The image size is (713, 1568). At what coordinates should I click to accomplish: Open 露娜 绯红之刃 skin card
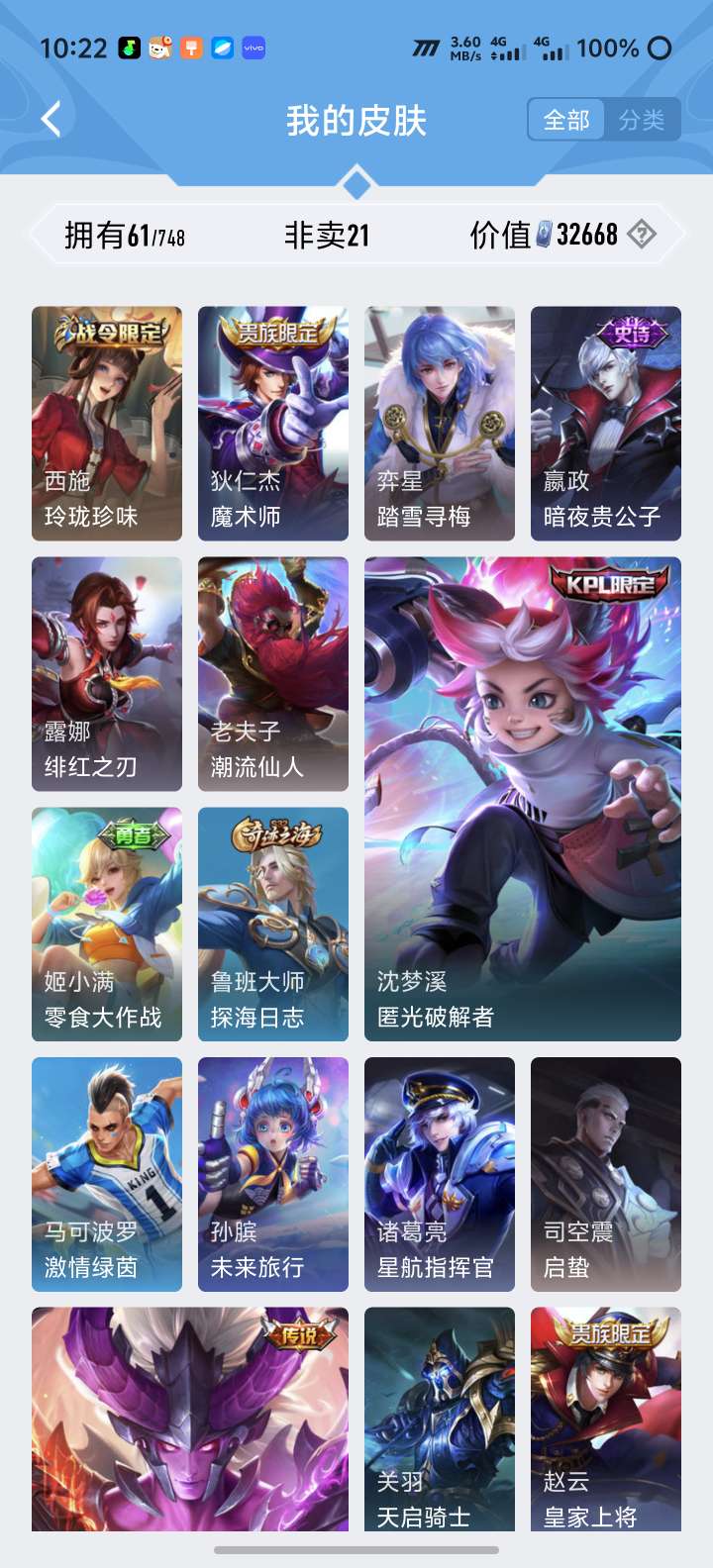point(107,673)
